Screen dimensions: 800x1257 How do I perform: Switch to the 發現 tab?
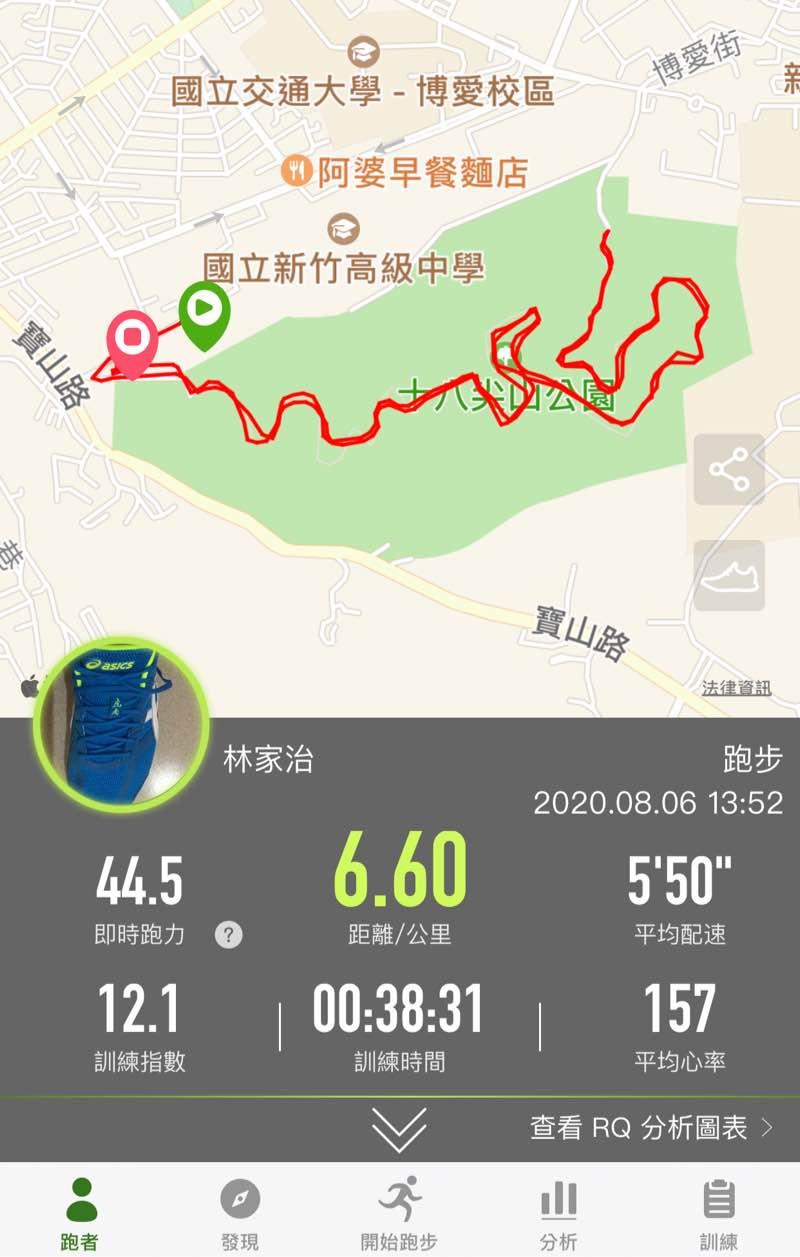point(240,1213)
